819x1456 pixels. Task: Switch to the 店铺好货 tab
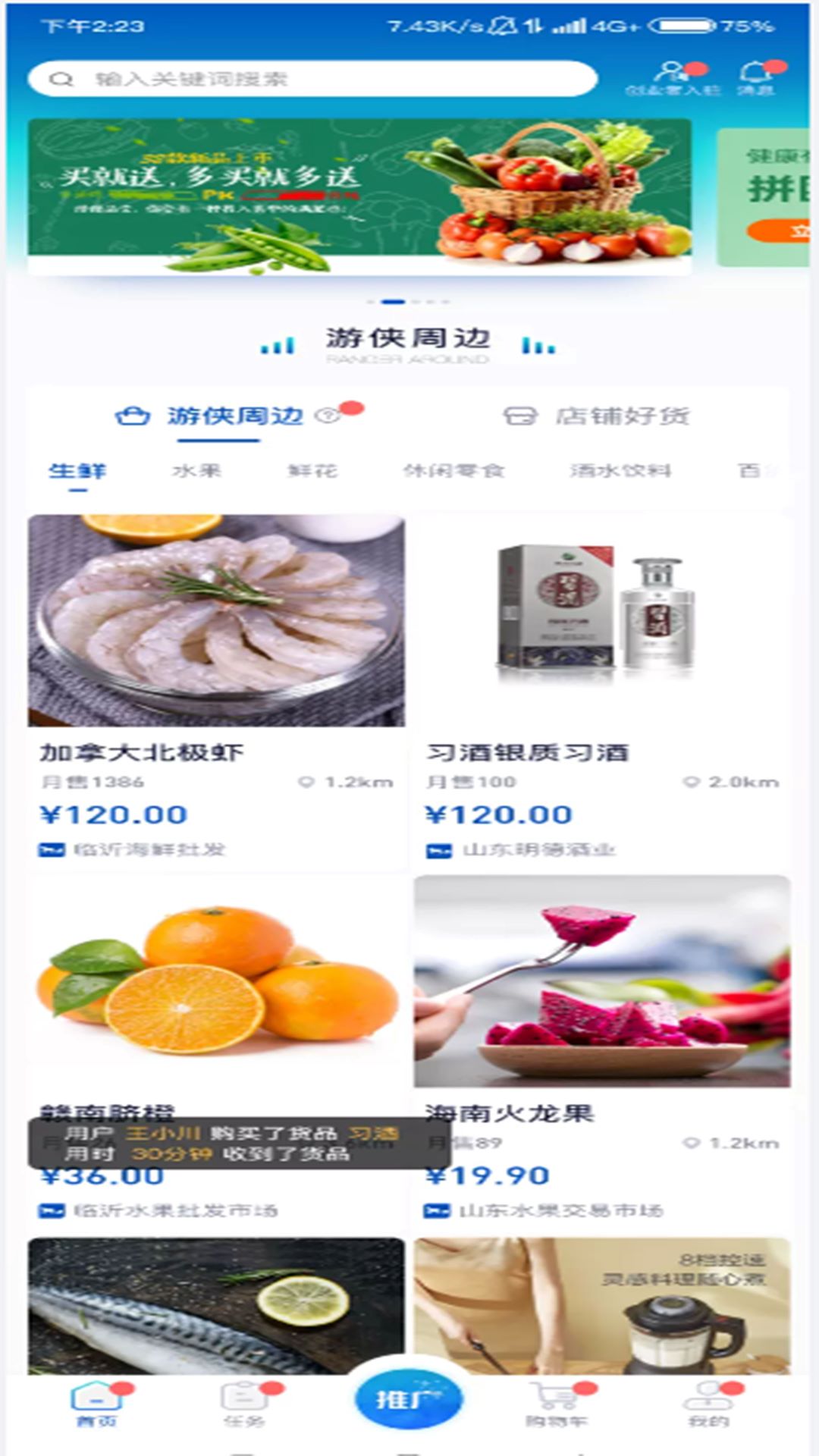coord(597,416)
